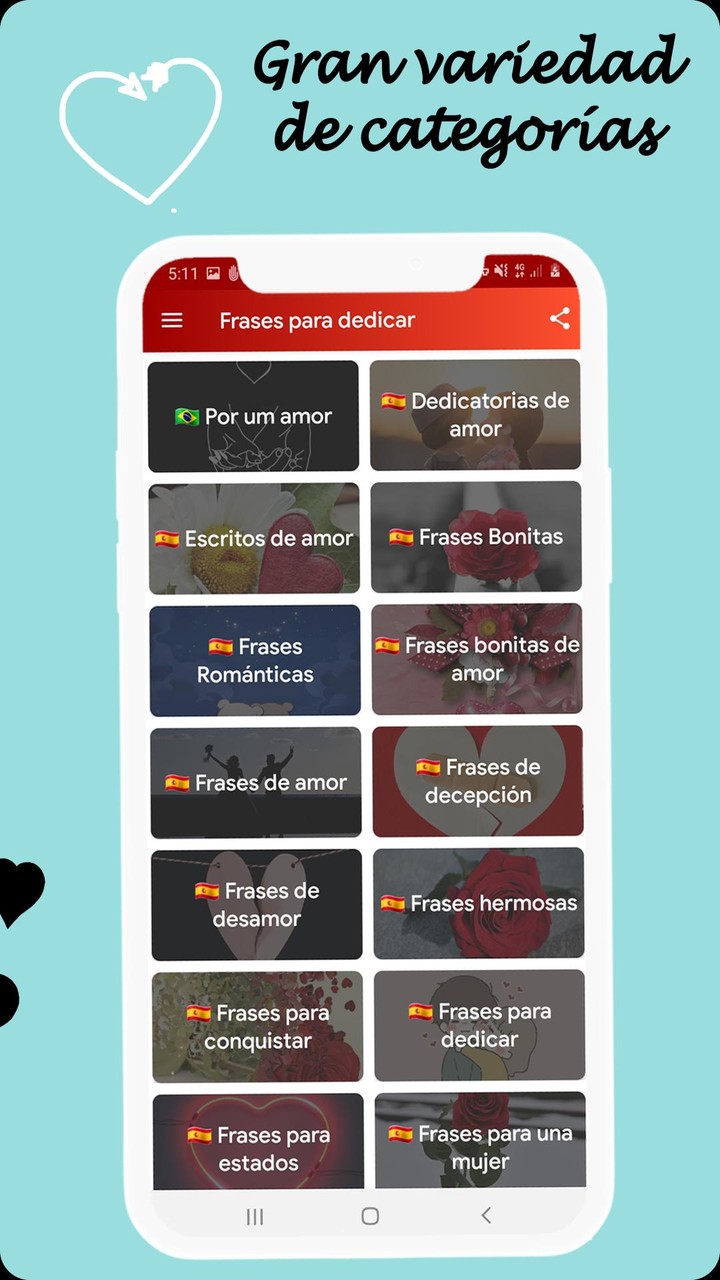The width and height of the screenshot is (720, 1280).
Task: Open the Frases Románticas category
Action: tap(254, 660)
